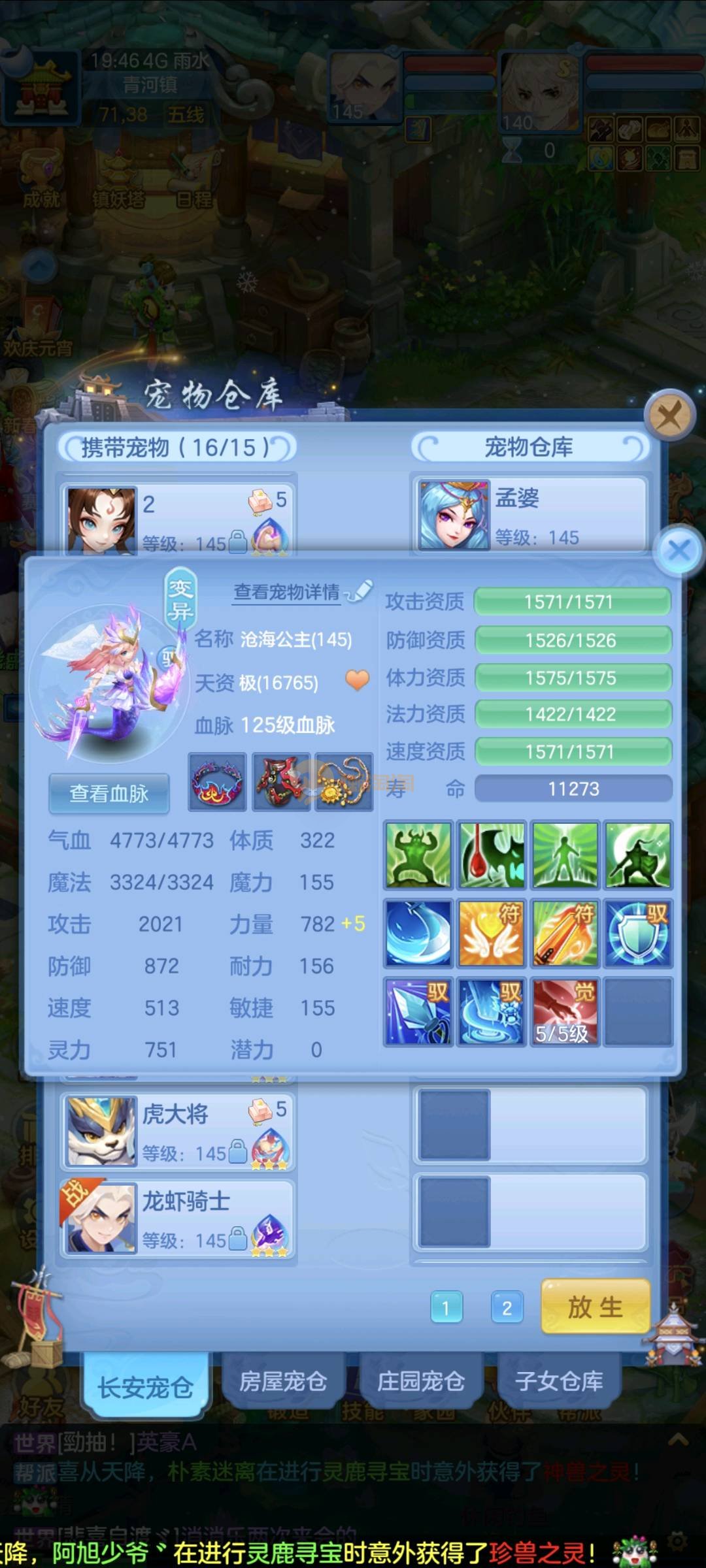Select 孟婆 in the pet warehouse
This screenshot has width=706, height=1568.
(x=531, y=516)
